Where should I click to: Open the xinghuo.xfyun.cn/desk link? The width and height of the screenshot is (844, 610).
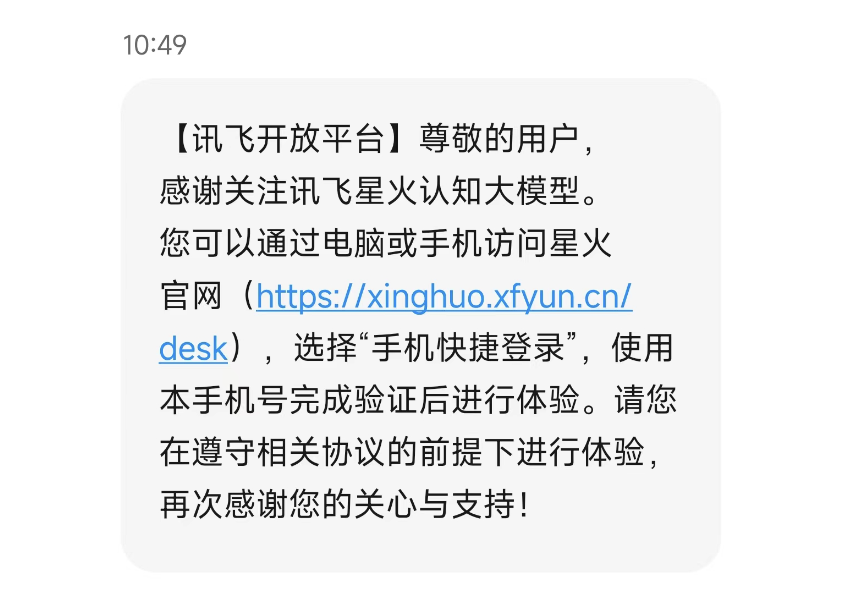point(444,297)
